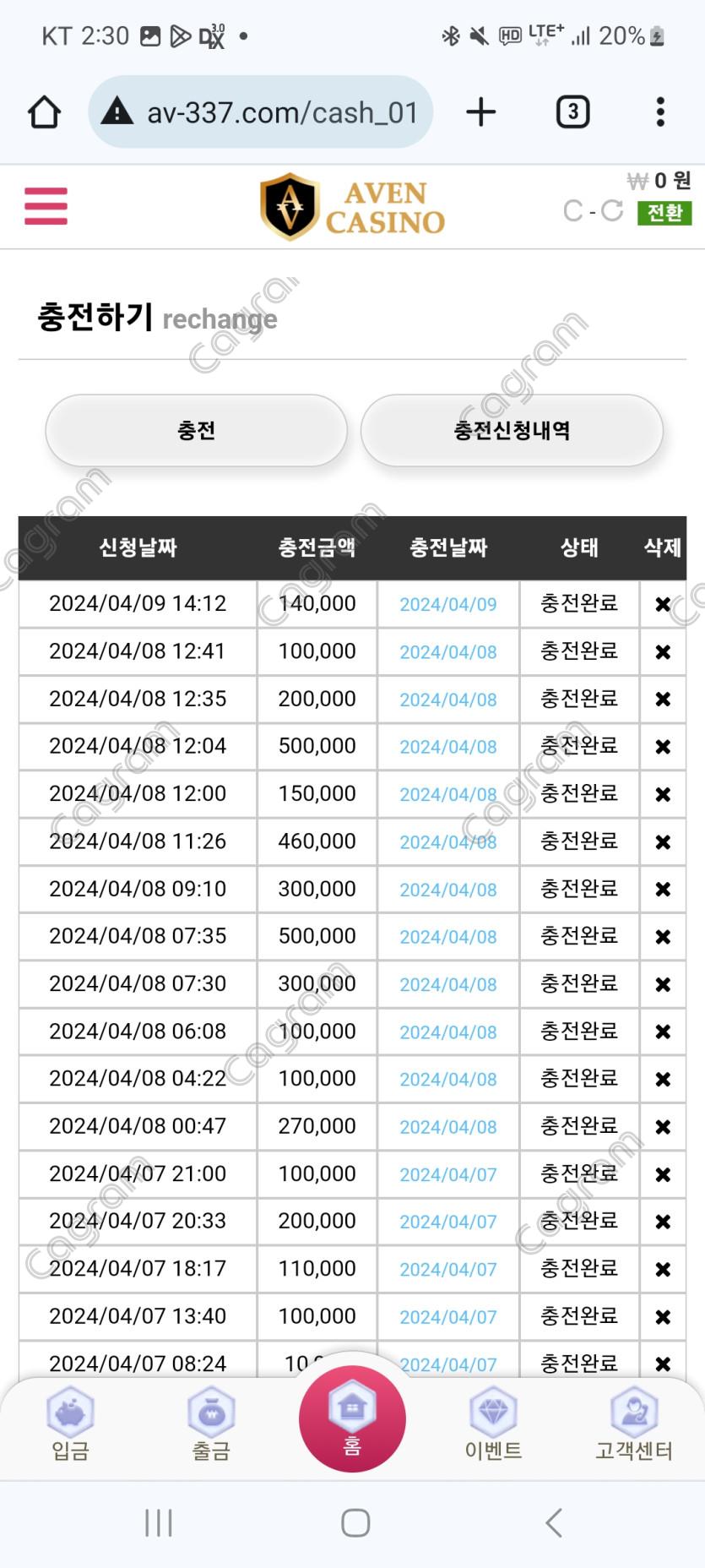Open the hamburger menu
The width and height of the screenshot is (705, 1568).
pyautogui.click(x=46, y=206)
